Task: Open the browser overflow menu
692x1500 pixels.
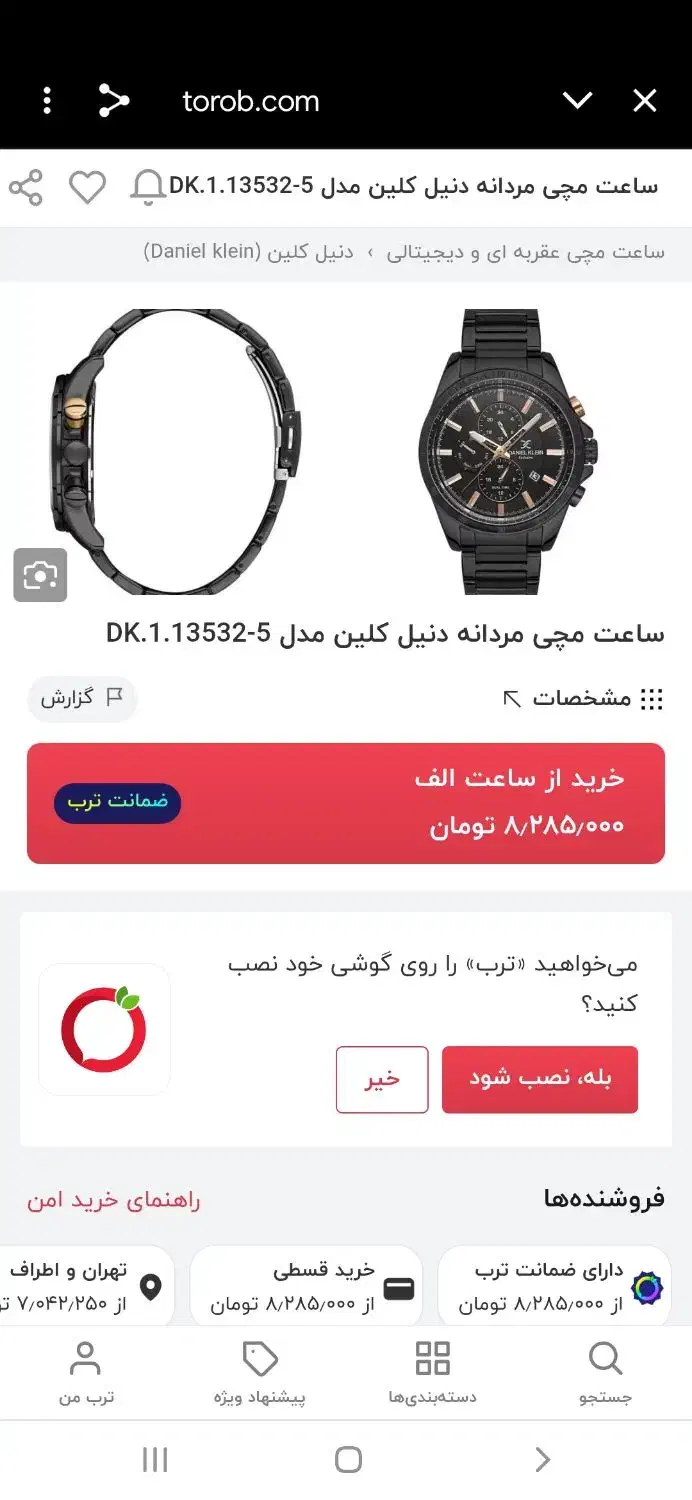Action: click(47, 101)
